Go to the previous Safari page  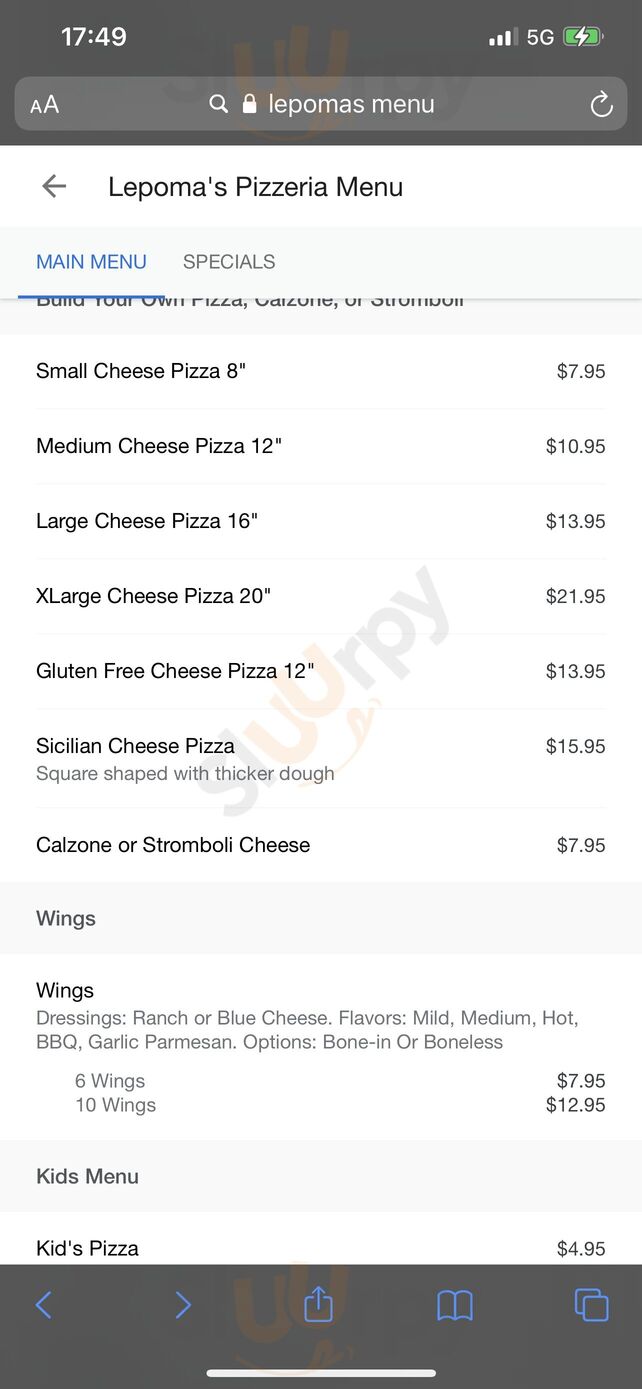click(44, 1305)
